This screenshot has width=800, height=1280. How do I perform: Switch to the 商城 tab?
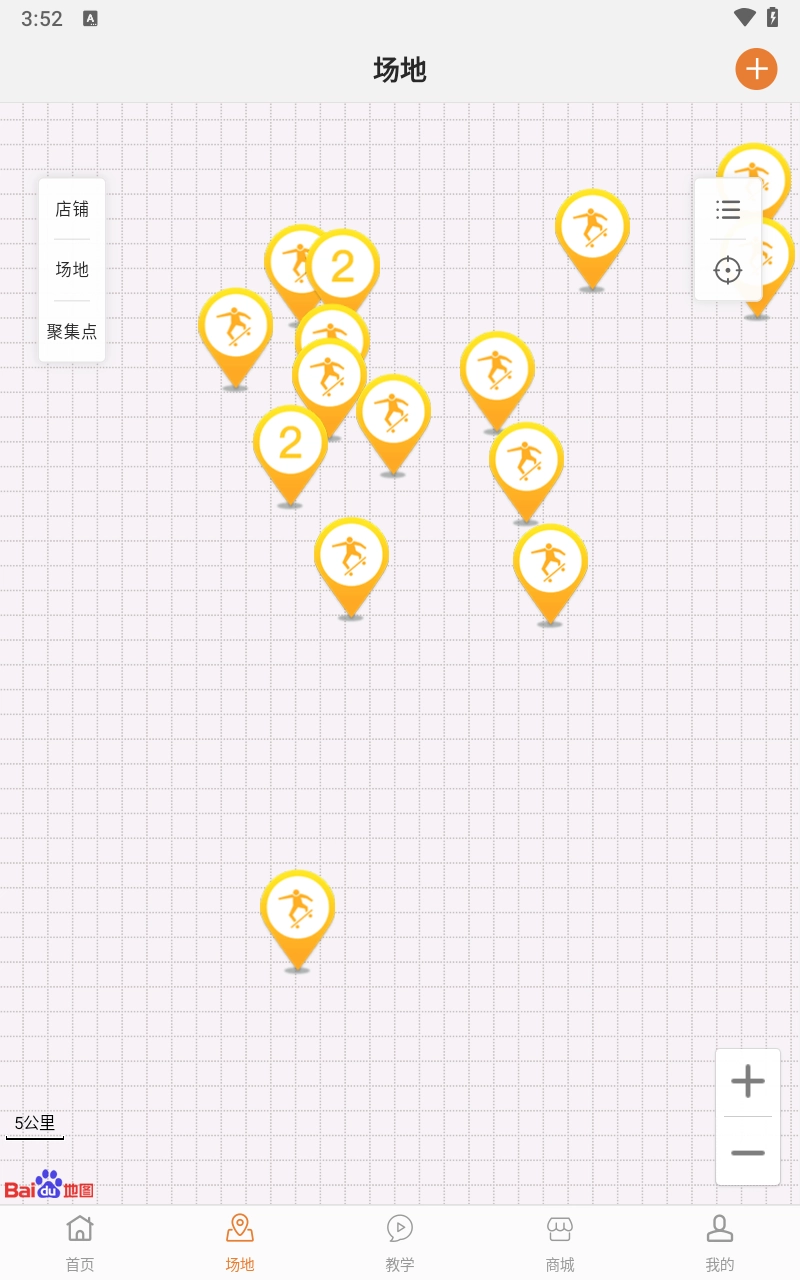click(x=560, y=1243)
